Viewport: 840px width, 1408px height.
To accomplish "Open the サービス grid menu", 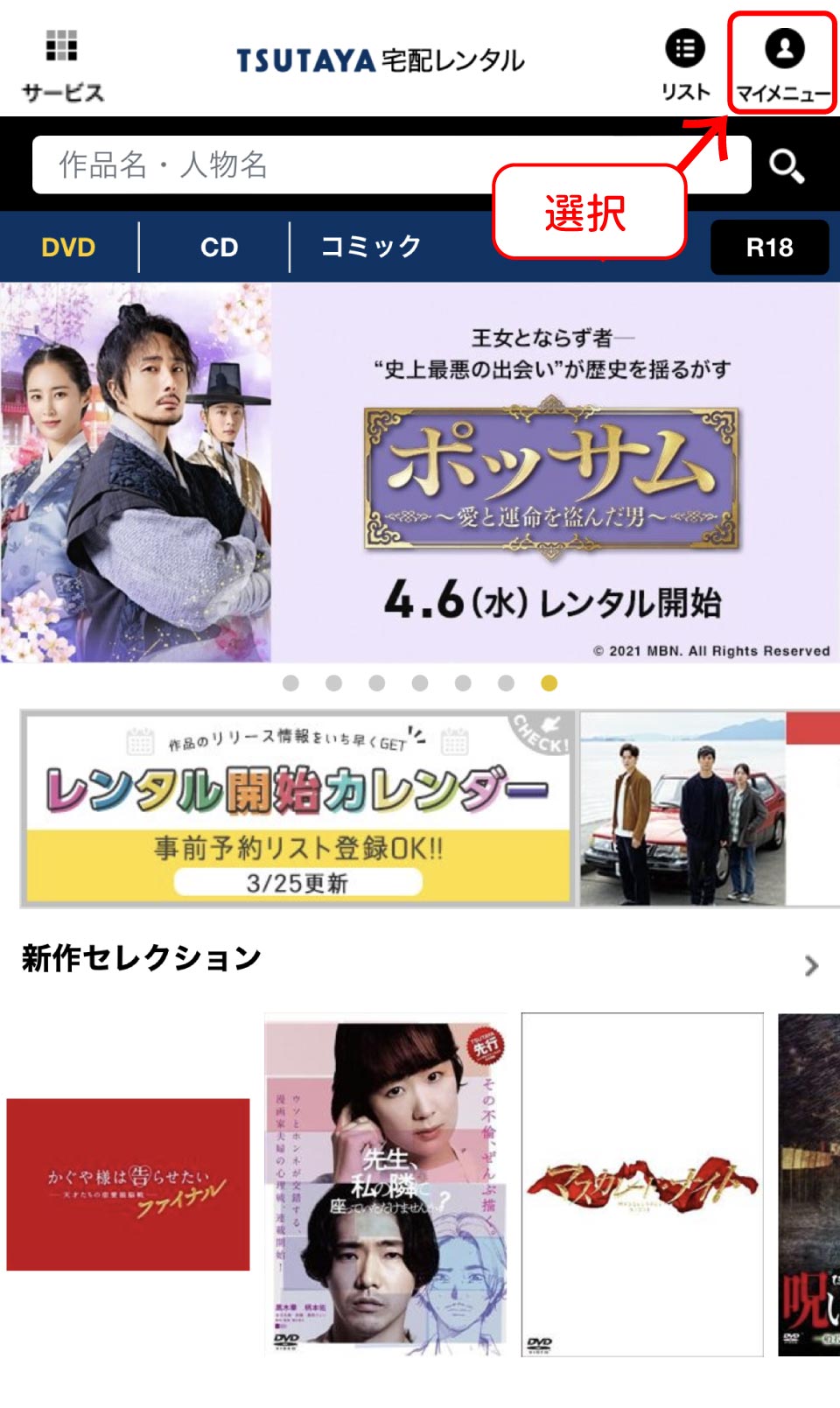I will coord(62,64).
